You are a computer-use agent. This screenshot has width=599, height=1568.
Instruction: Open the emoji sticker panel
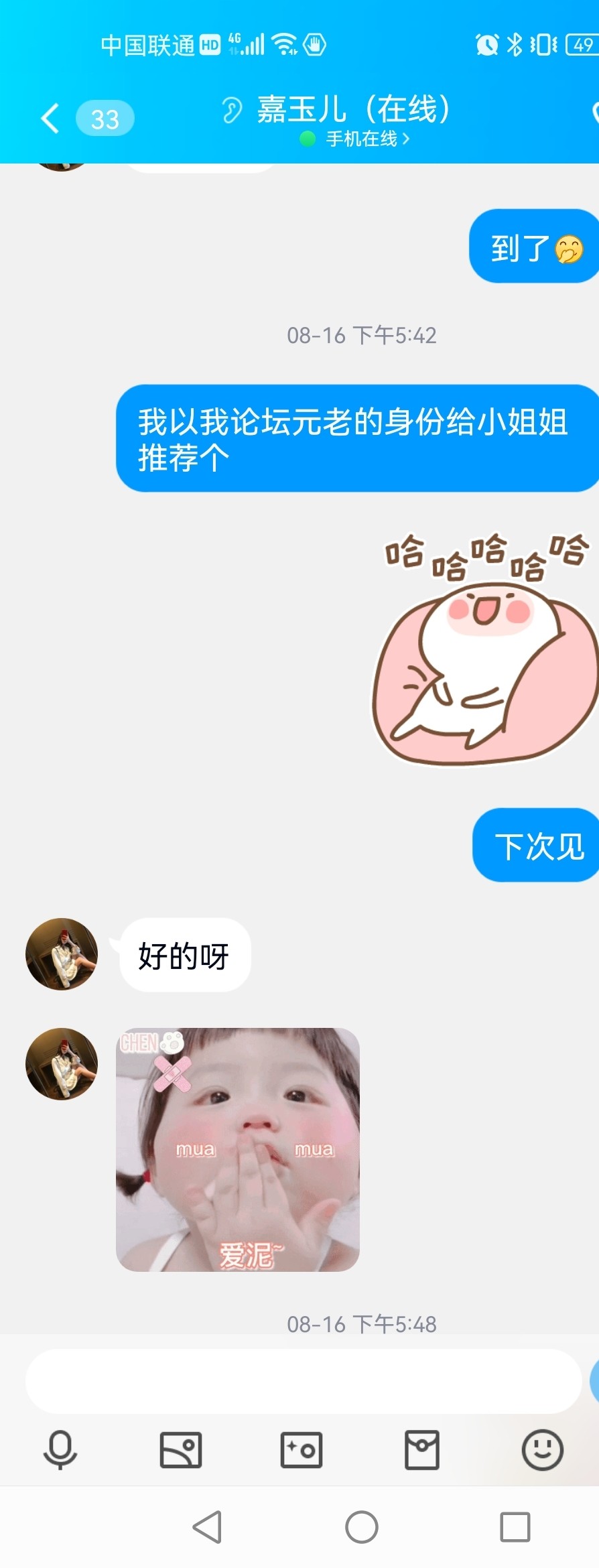click(542, 1450)
